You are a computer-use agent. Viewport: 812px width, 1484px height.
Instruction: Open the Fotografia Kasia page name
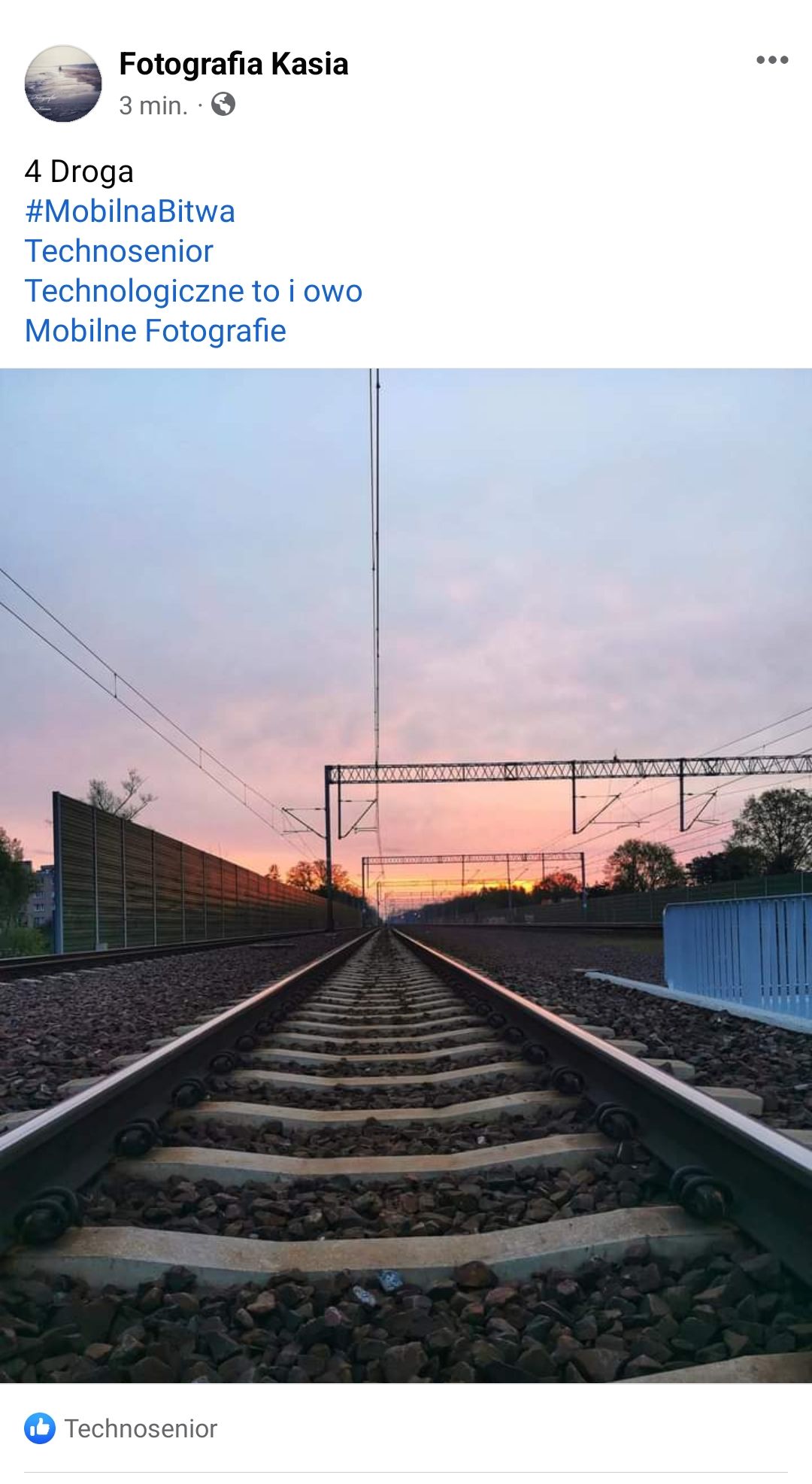tap(233, 64)
